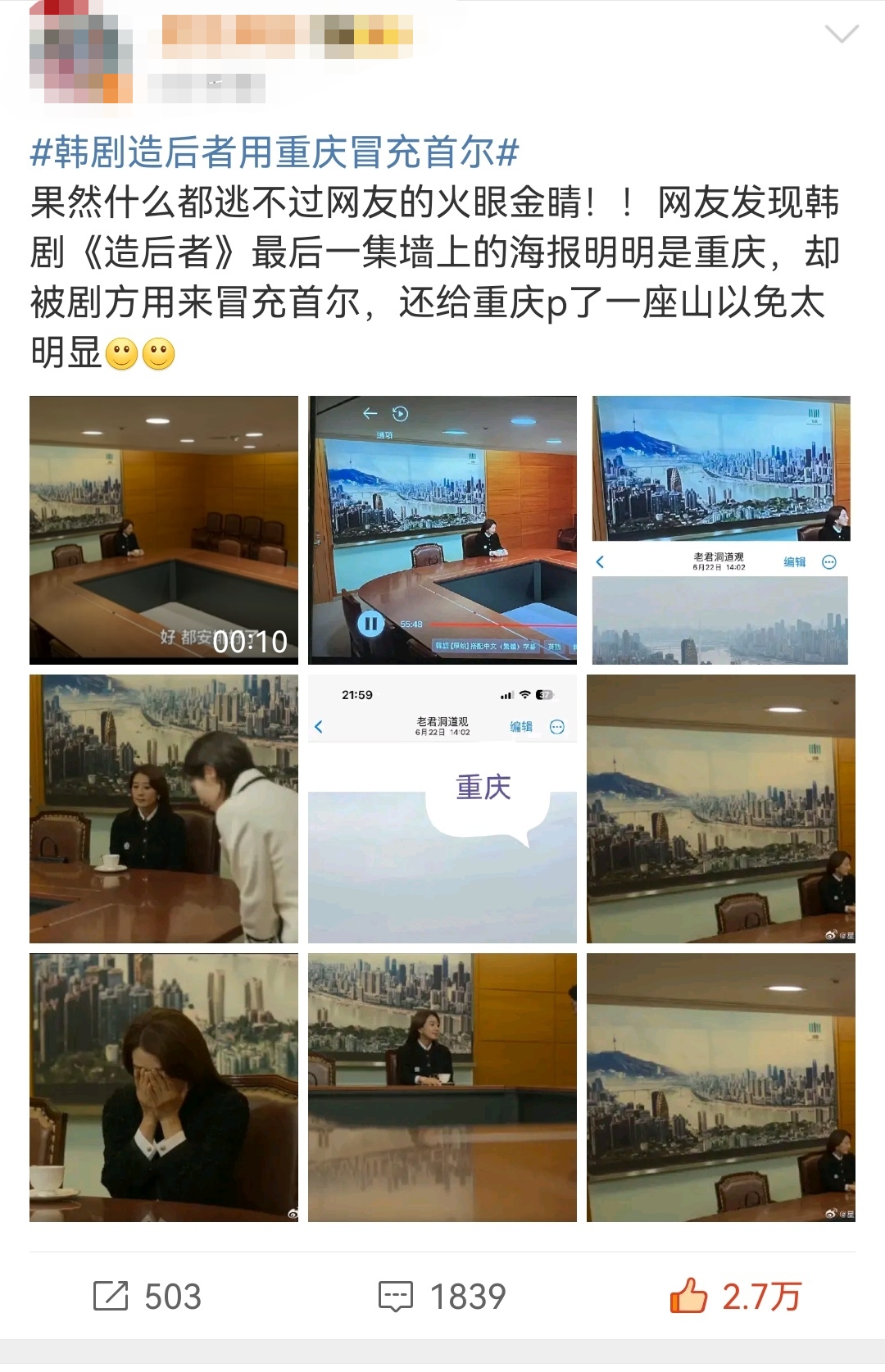Like the post with 2.7万 likes
This screenshot has width=885, height=1372.
click(735, 1297)
